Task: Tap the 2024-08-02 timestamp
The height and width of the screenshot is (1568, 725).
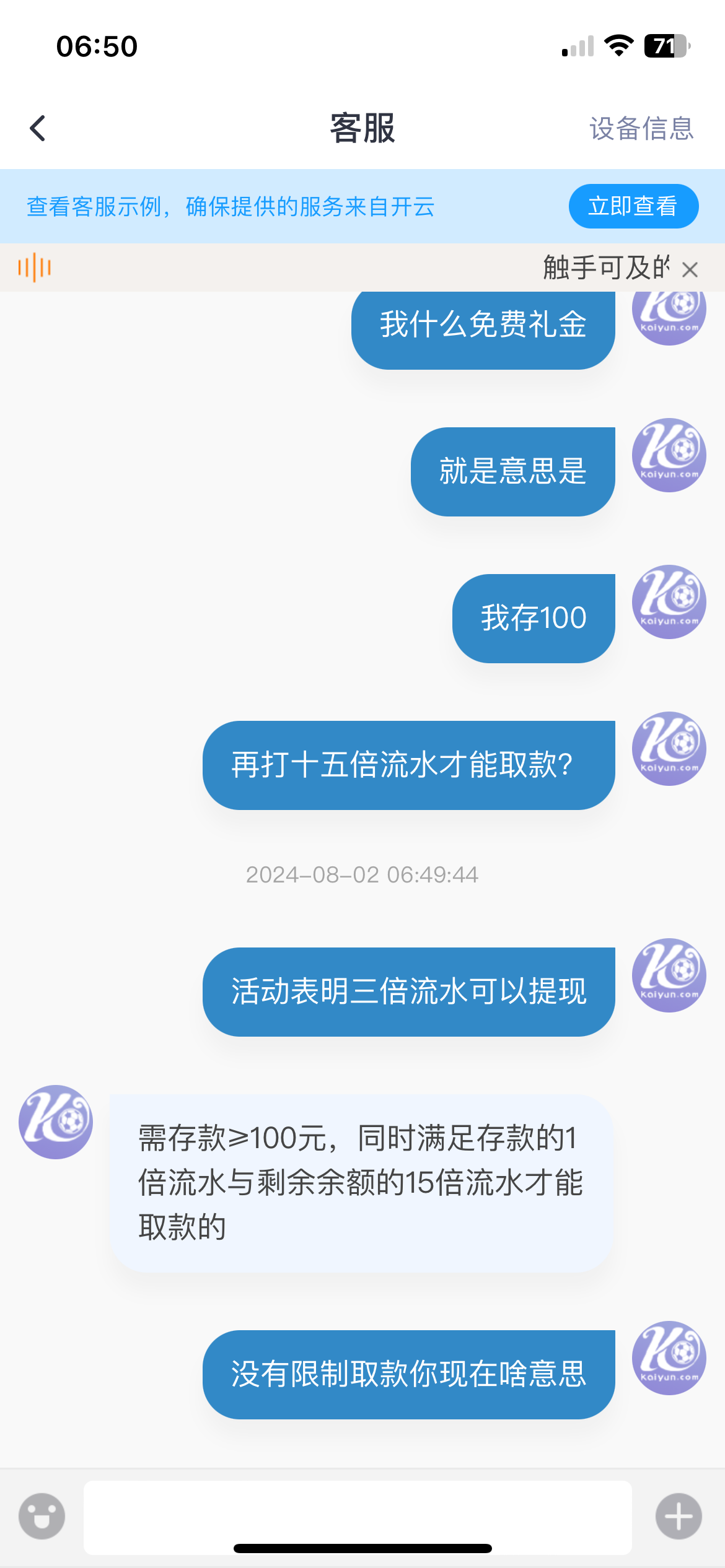Action: coord(362,875)
